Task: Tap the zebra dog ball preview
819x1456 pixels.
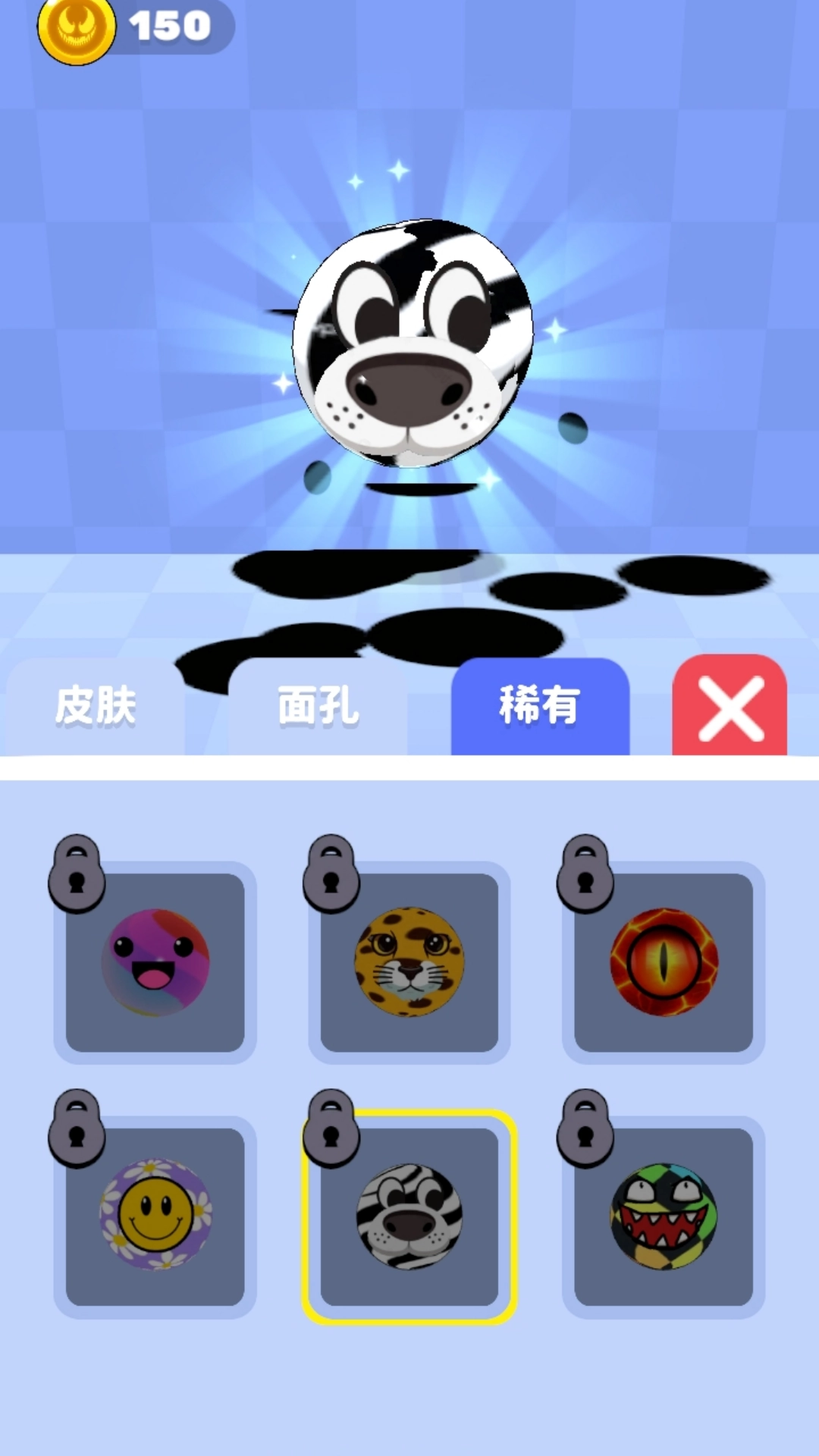Action: tap(413, 341)
